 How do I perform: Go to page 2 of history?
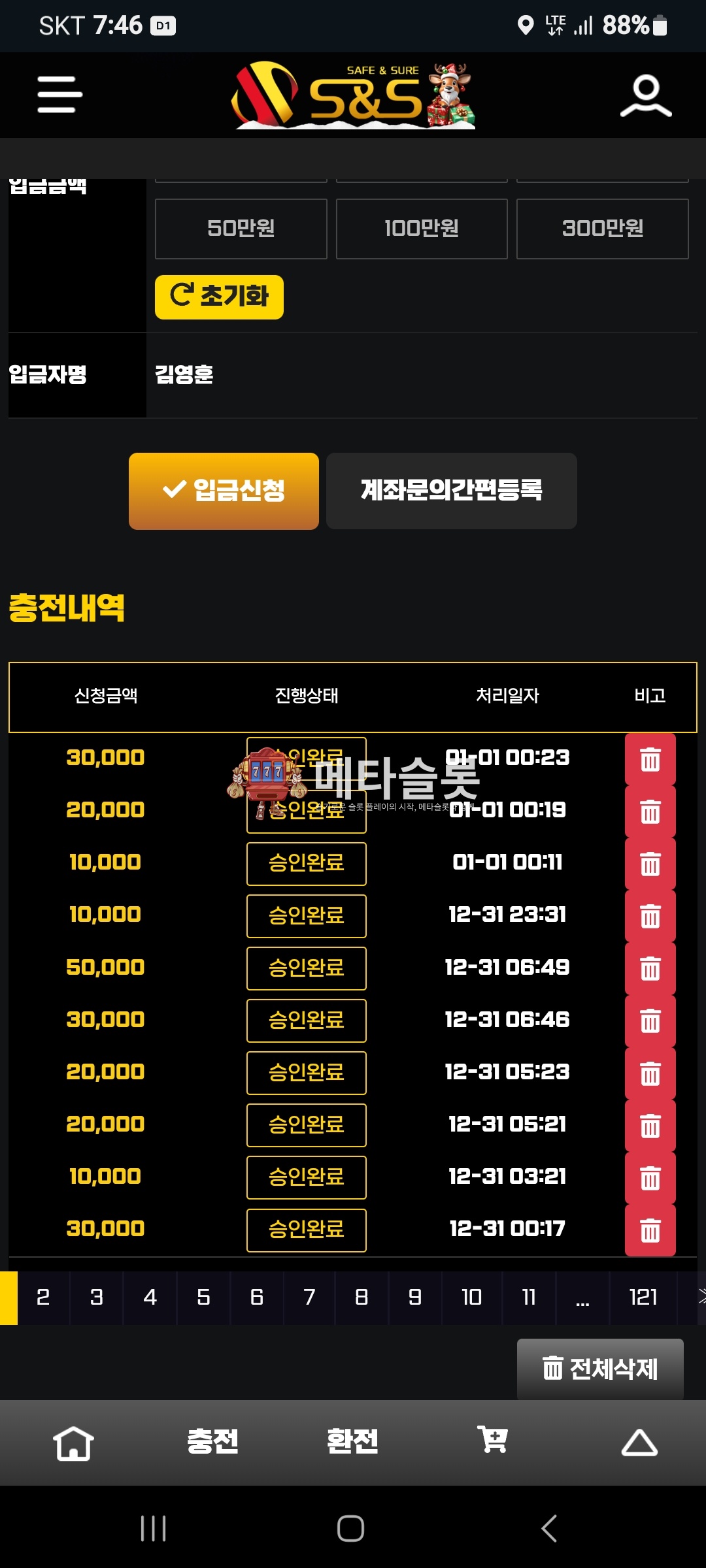(x=43, y=1298)
